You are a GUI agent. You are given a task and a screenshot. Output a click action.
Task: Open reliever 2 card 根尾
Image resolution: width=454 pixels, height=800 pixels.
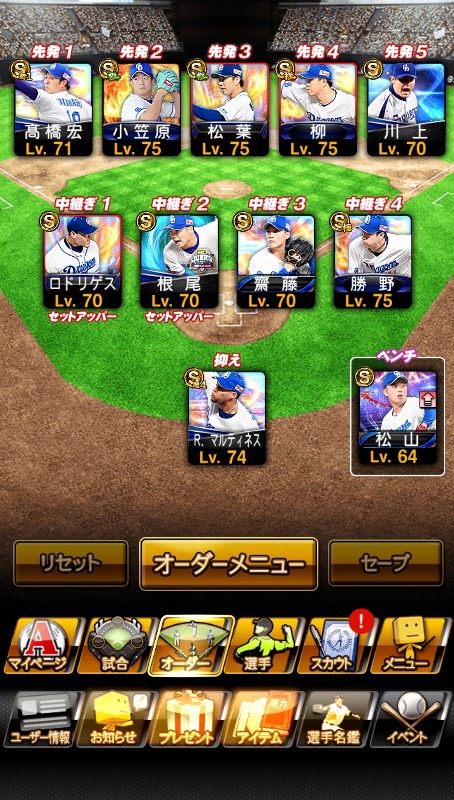point(179,261)
